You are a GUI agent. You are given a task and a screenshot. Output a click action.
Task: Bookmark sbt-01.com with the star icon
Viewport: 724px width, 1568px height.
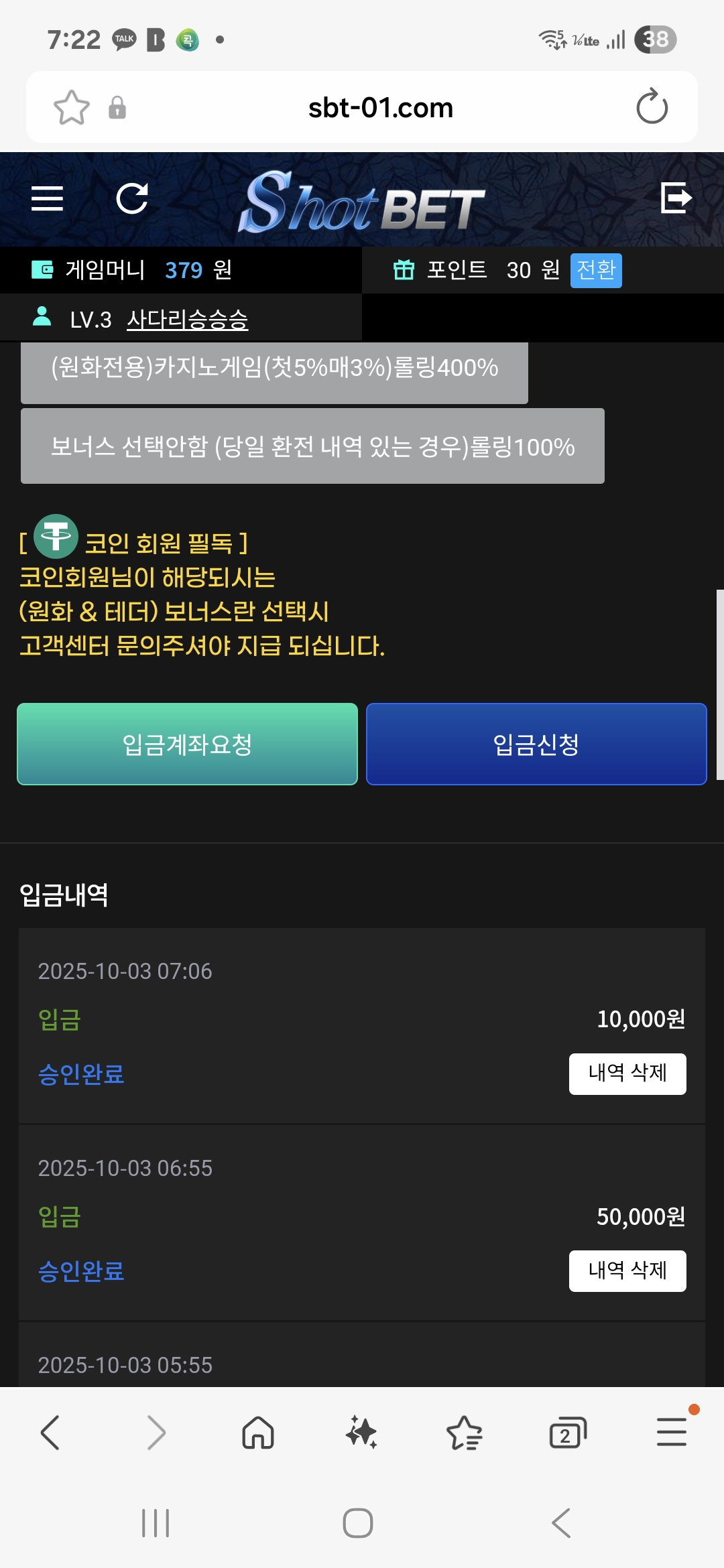click(x=71, y=107)
